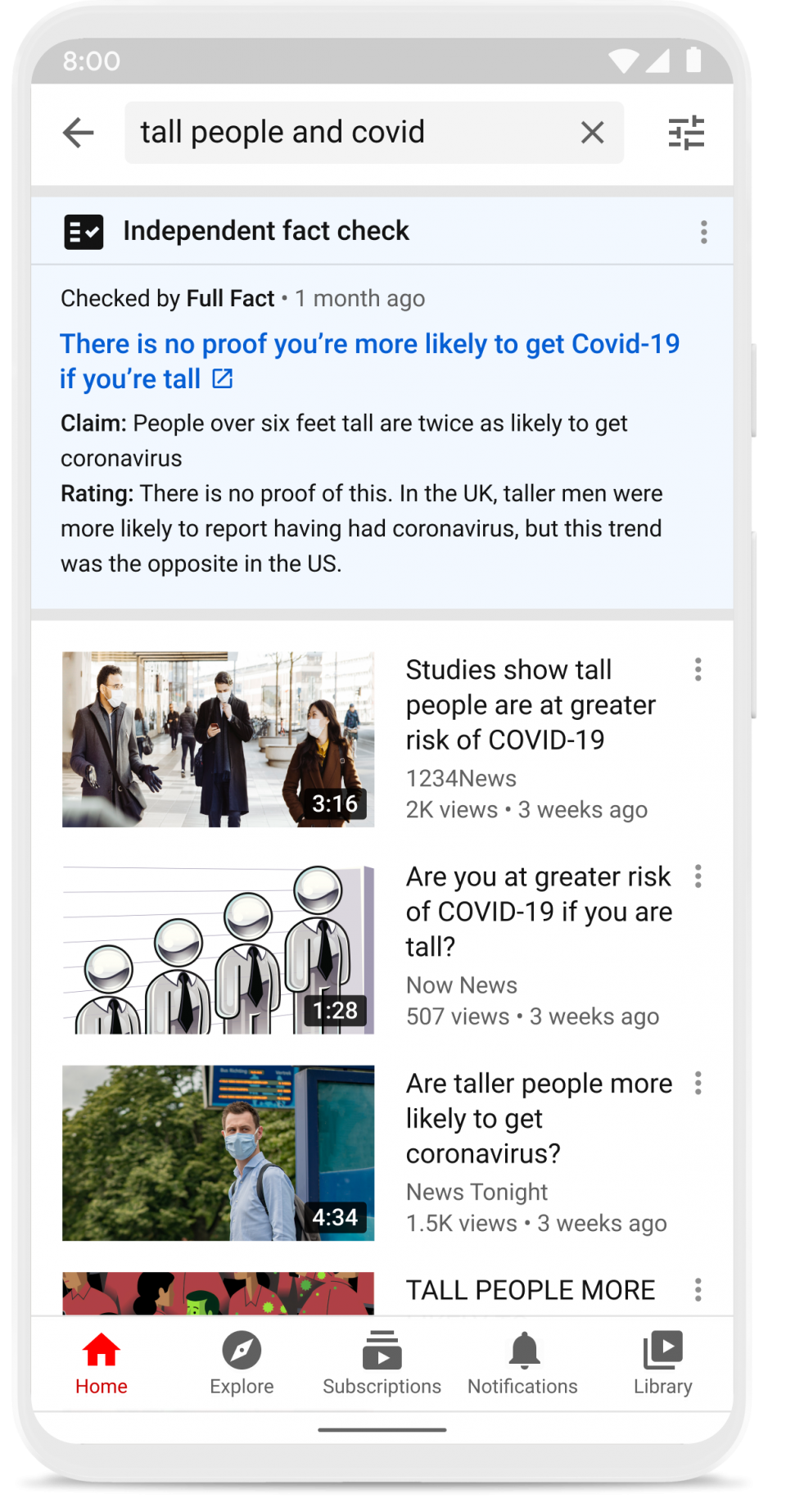Screen dimensions: 786x1512
Task: Open more options for the 1234News video
Action: tap(698, 670)
